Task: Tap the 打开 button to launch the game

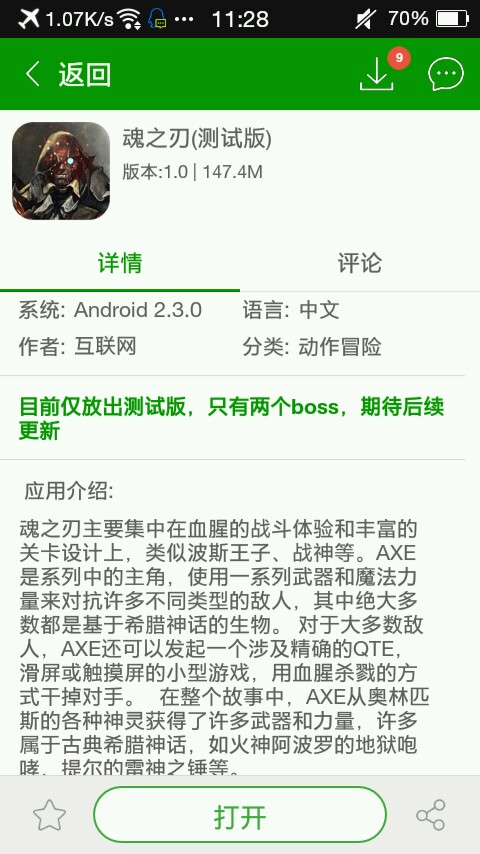Action: [240, 815]
